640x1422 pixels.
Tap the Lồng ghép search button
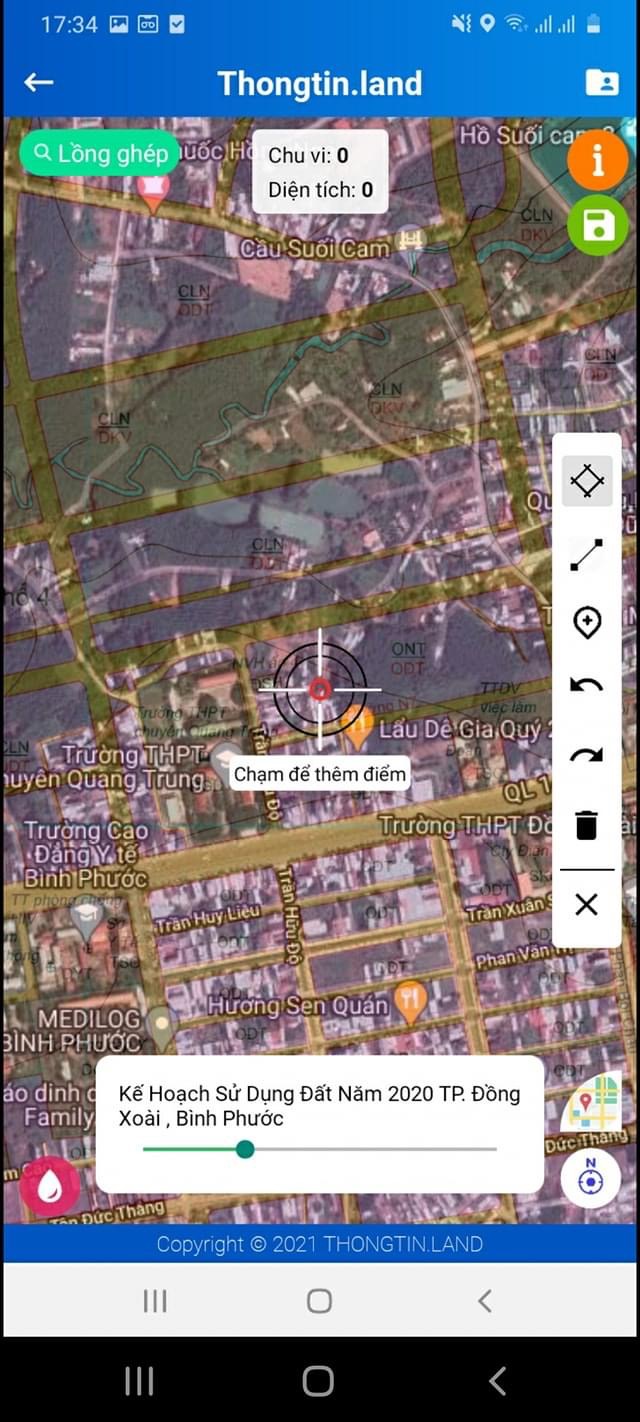pyautogui.click(x=100, y=153)
